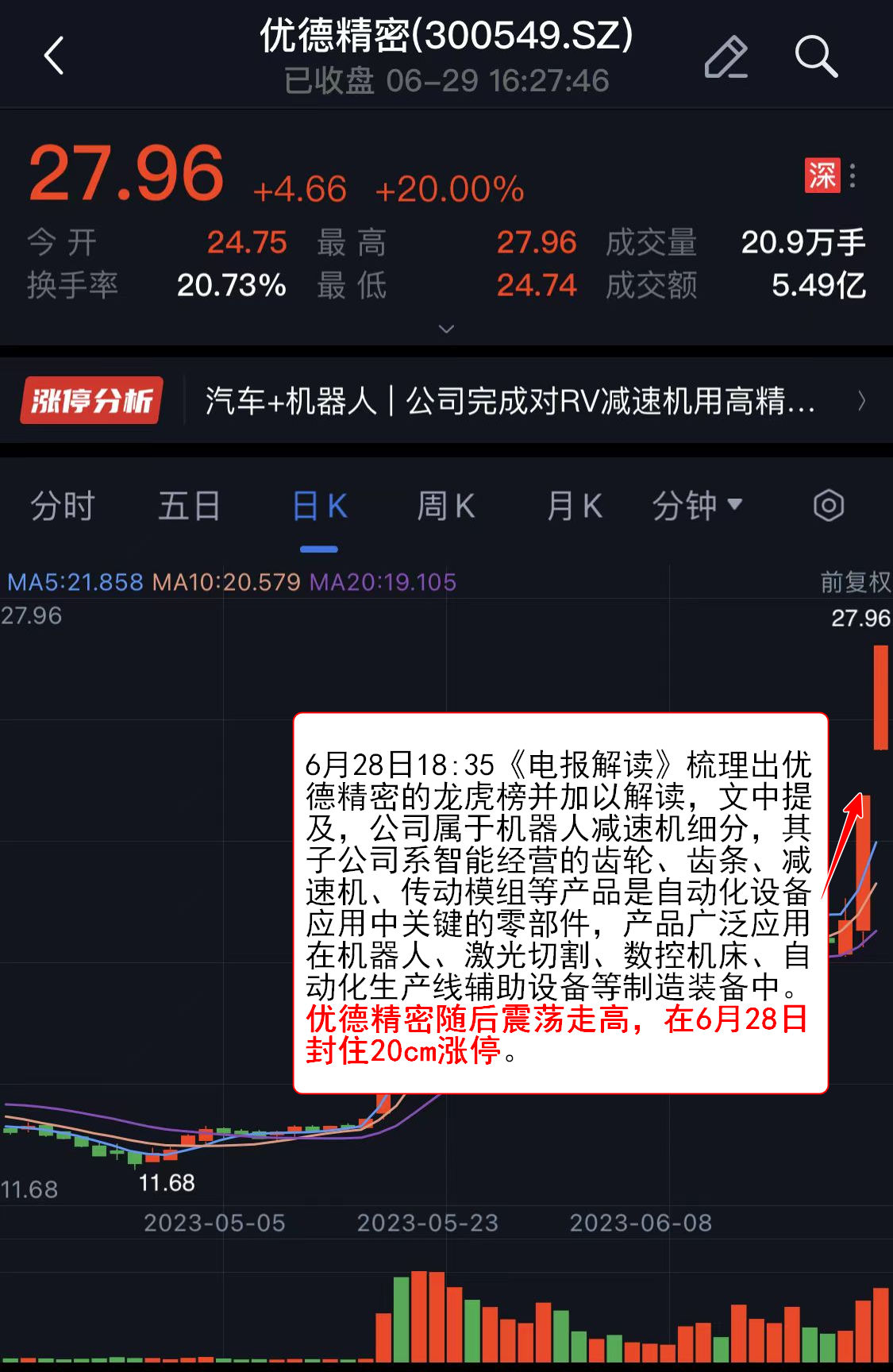The height and width of the screenshot is (1372, 893).
Task: Open the 分钟 interval dropdown
Action: [x=697, y=506]
